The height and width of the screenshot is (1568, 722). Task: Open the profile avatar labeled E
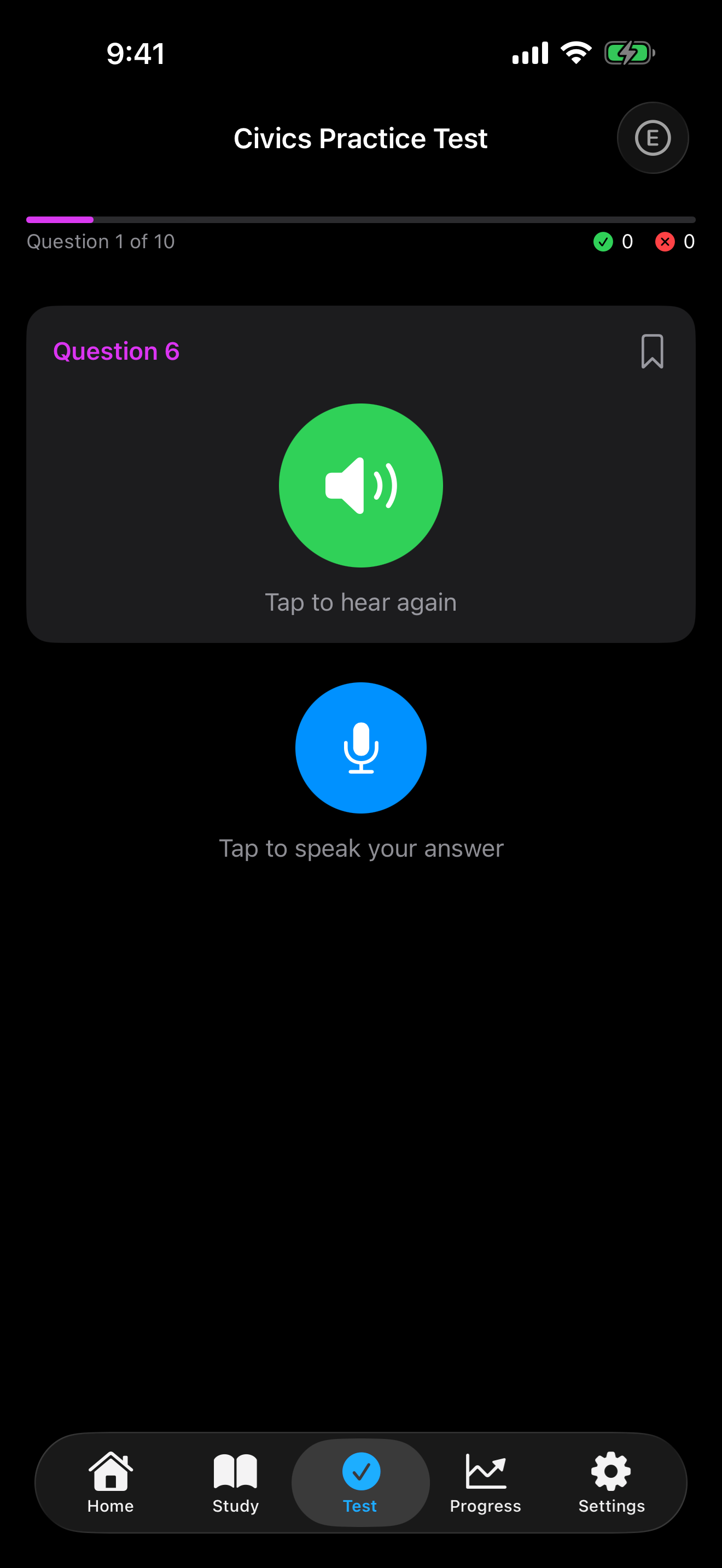coord(653,138)
